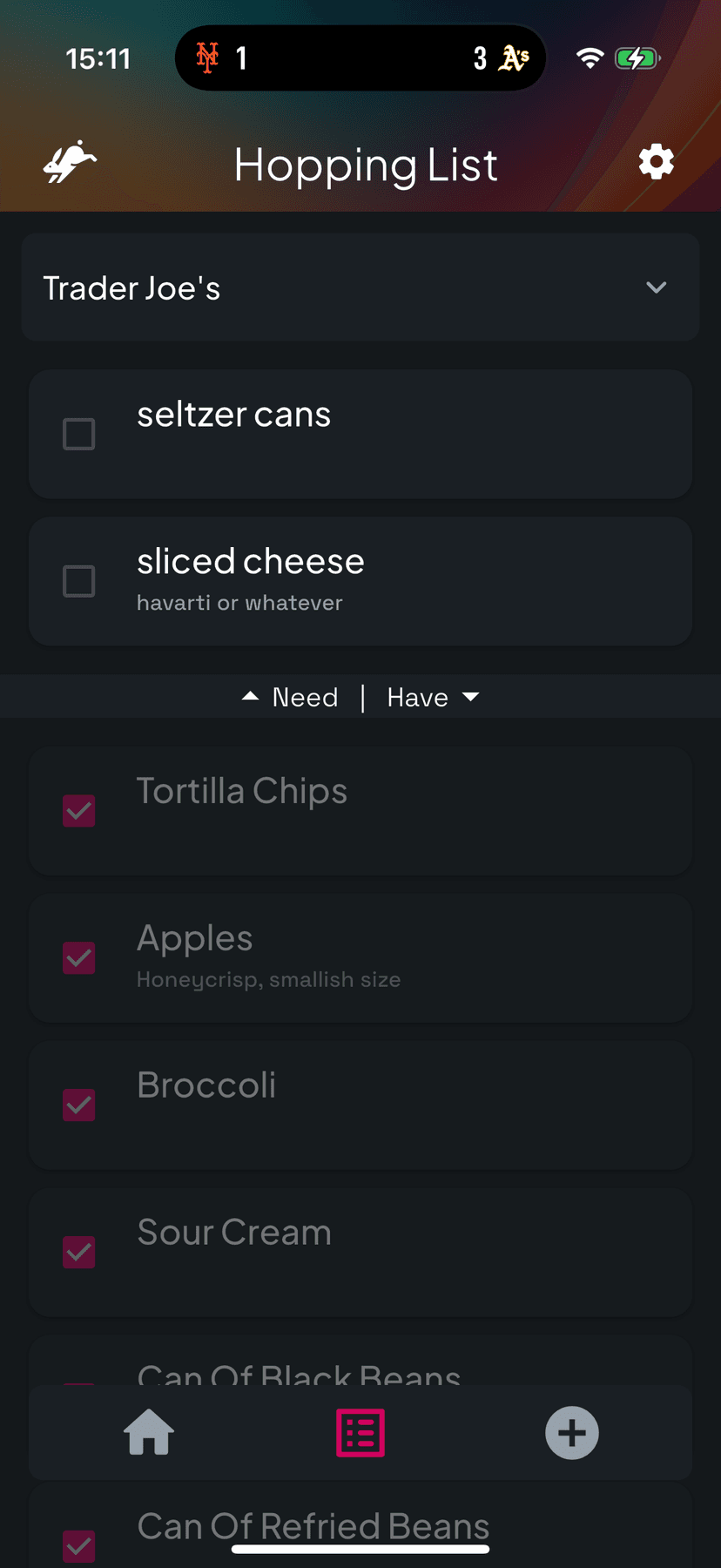The height and width of the screenshot is (1568, 721).
Task: Uncheck Sour Cream from the Have list
Action: [x=79, y=1252]
